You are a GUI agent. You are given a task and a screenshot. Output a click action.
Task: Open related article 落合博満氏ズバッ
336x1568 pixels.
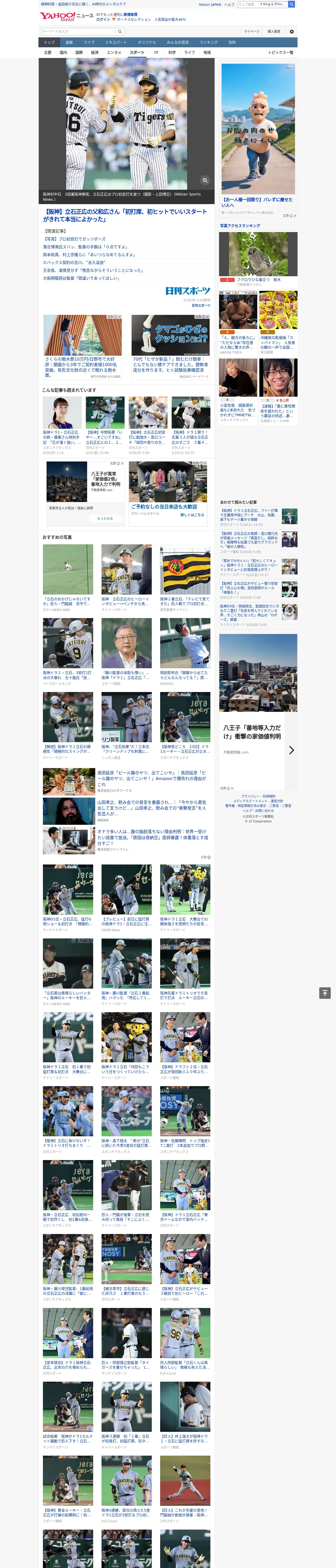[85, 246]
